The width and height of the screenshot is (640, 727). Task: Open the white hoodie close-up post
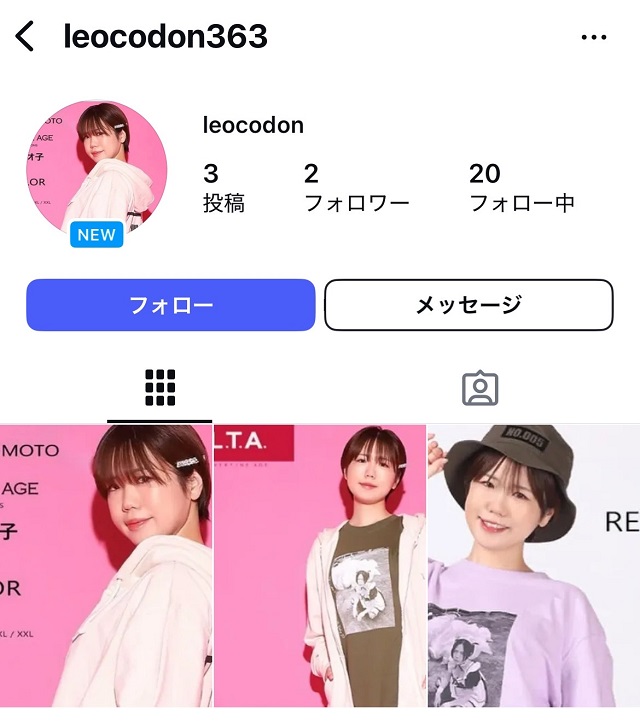pos(106,566)
